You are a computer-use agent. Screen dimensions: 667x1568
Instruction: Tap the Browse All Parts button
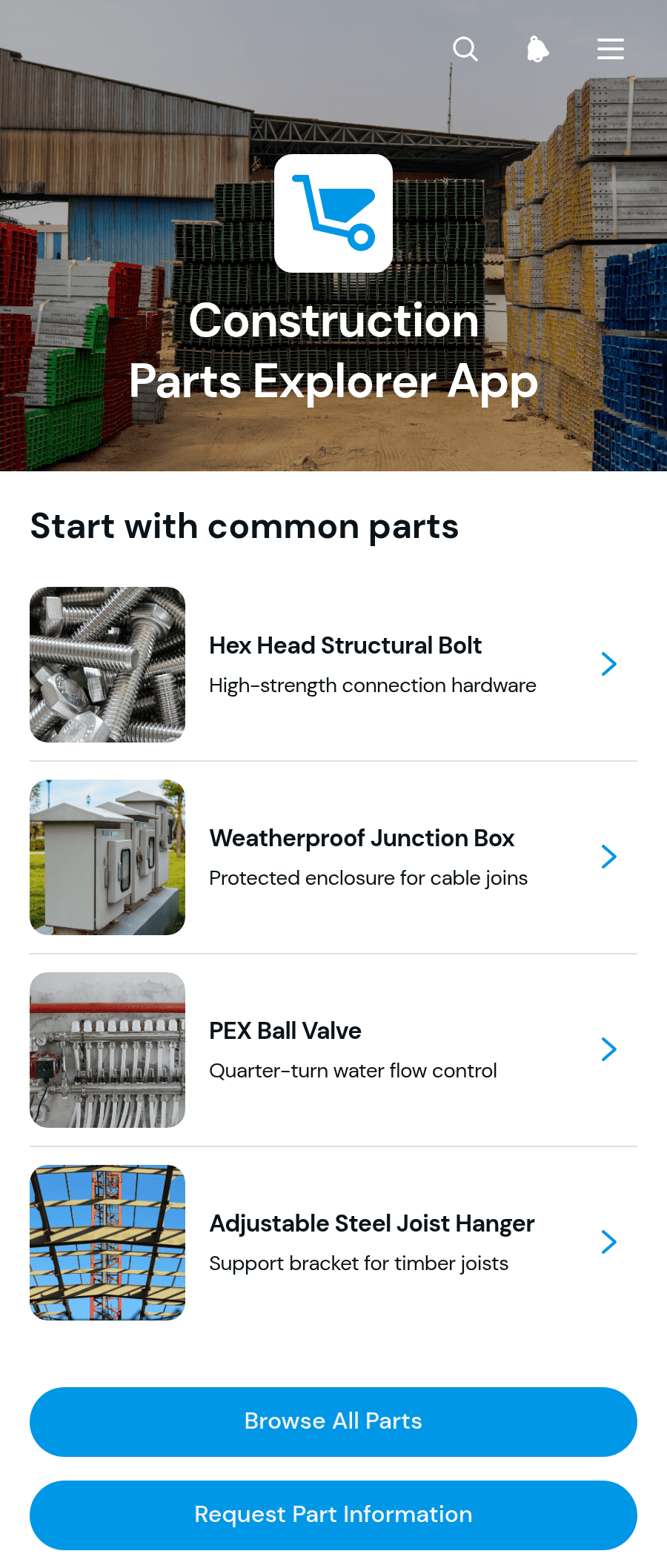pos(333,1422)
